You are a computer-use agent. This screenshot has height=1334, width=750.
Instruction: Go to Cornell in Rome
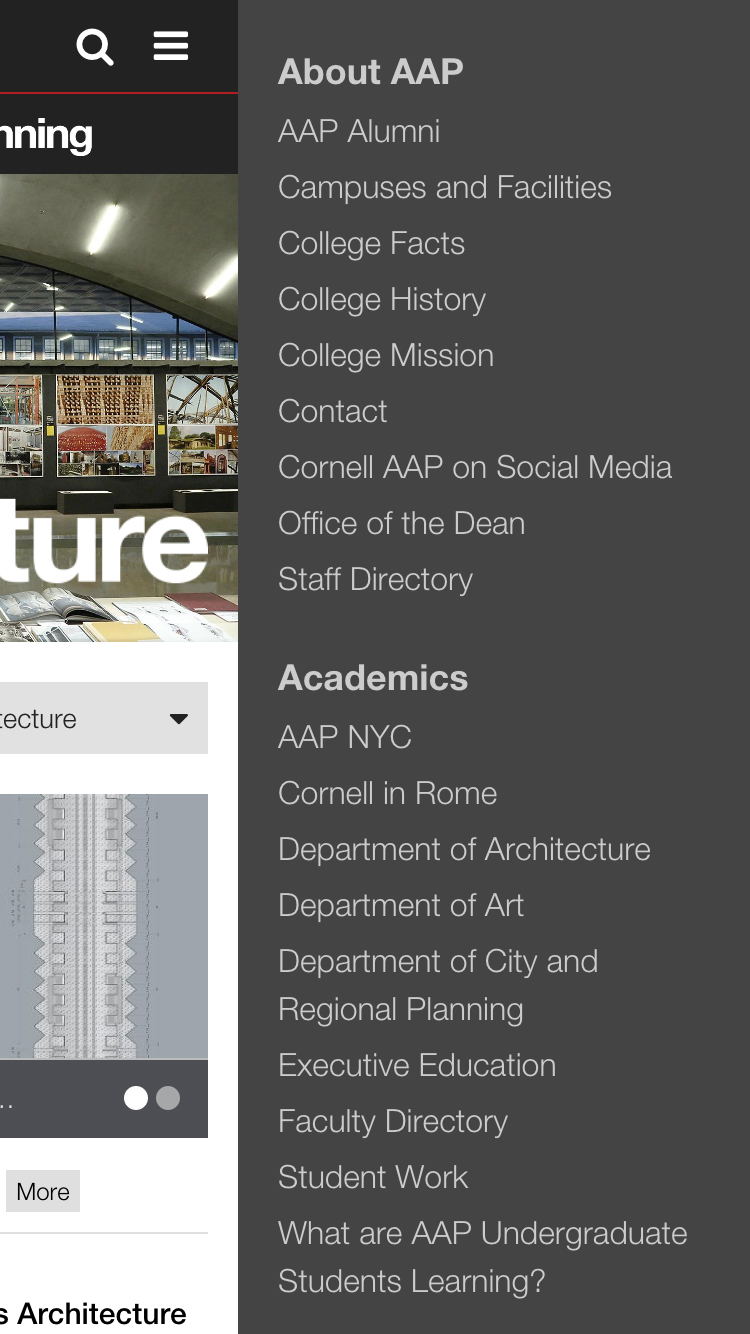[x=387, y=793]
